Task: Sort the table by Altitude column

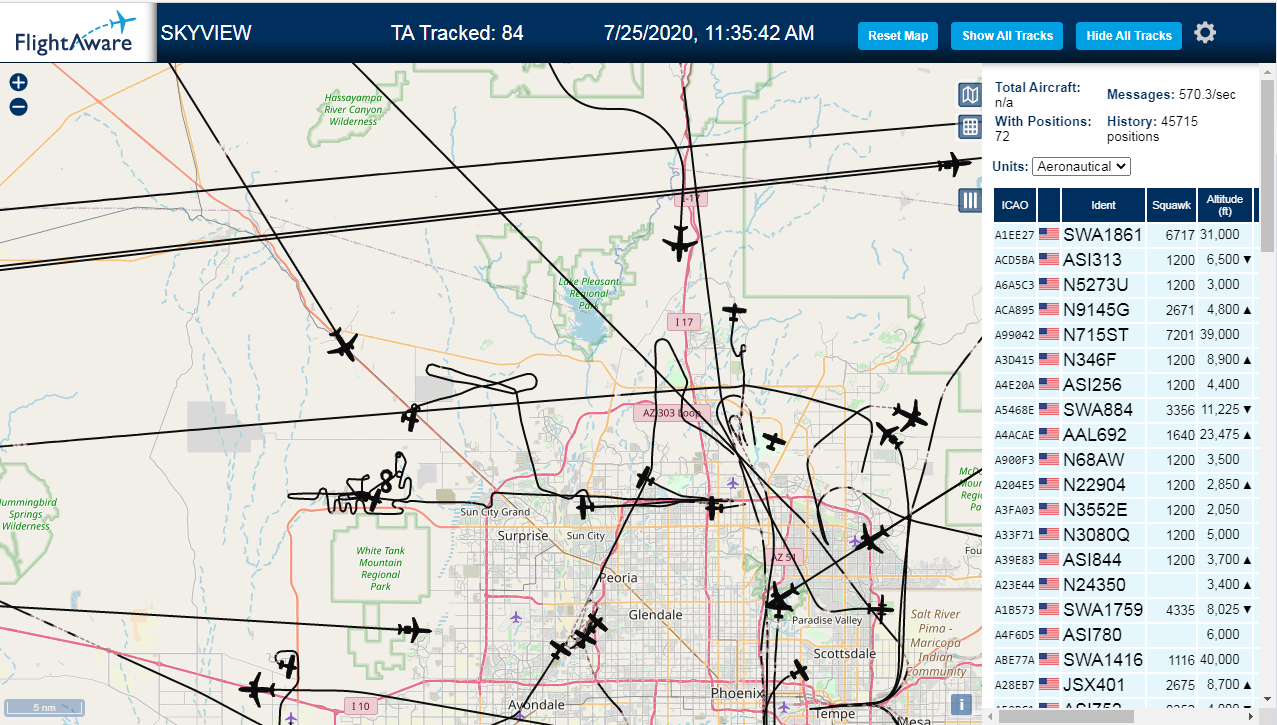Action: click(1224, 205)
